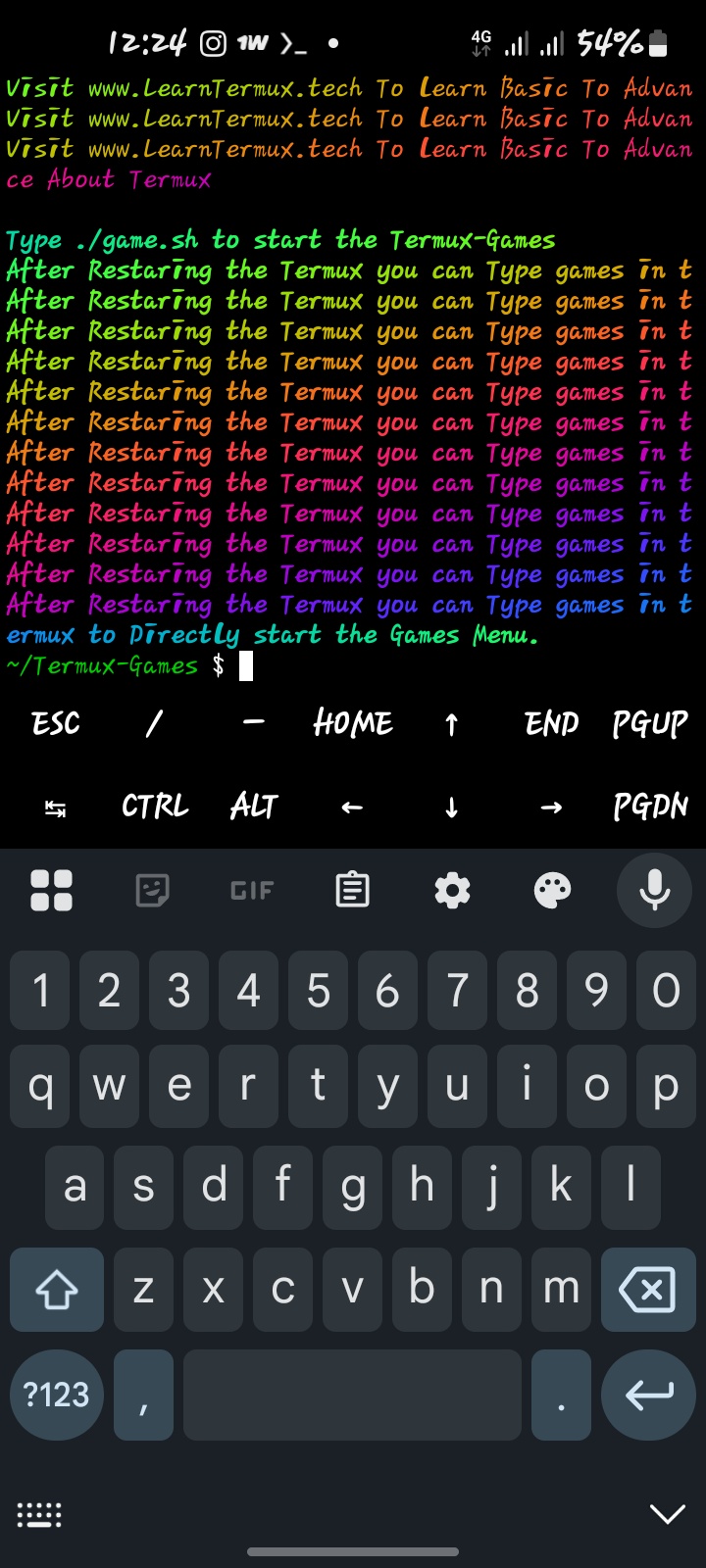Image resolution: width=706 pixels, height=1568 pixels.
Task: Hit the CTRL modifier key
Action: pyautogui.click(x=155, y=807)
